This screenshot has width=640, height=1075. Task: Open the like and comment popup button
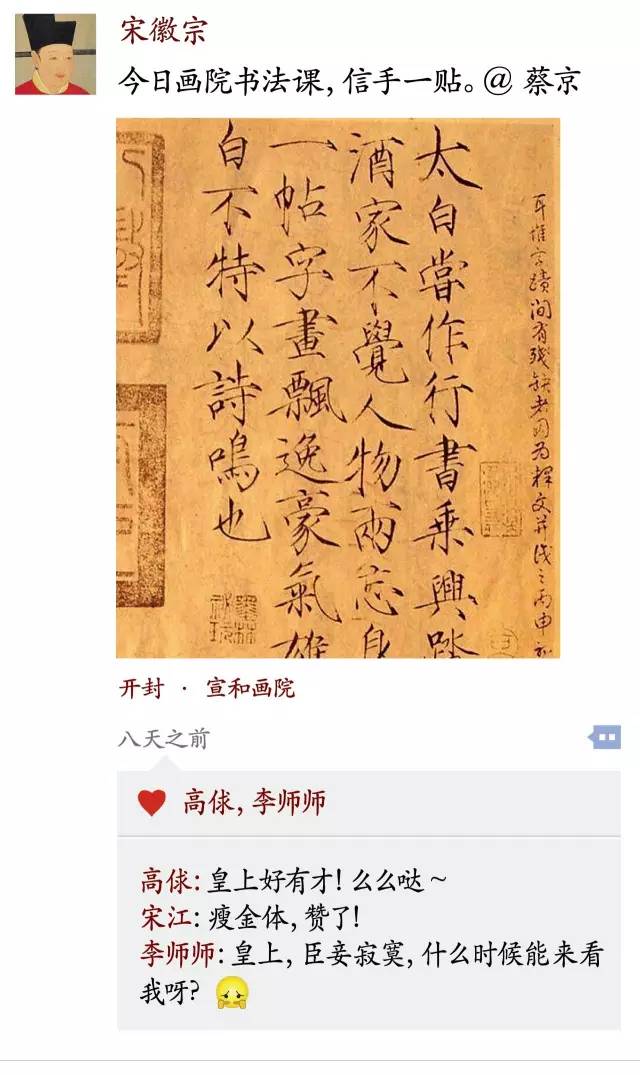tap(605, 738)
